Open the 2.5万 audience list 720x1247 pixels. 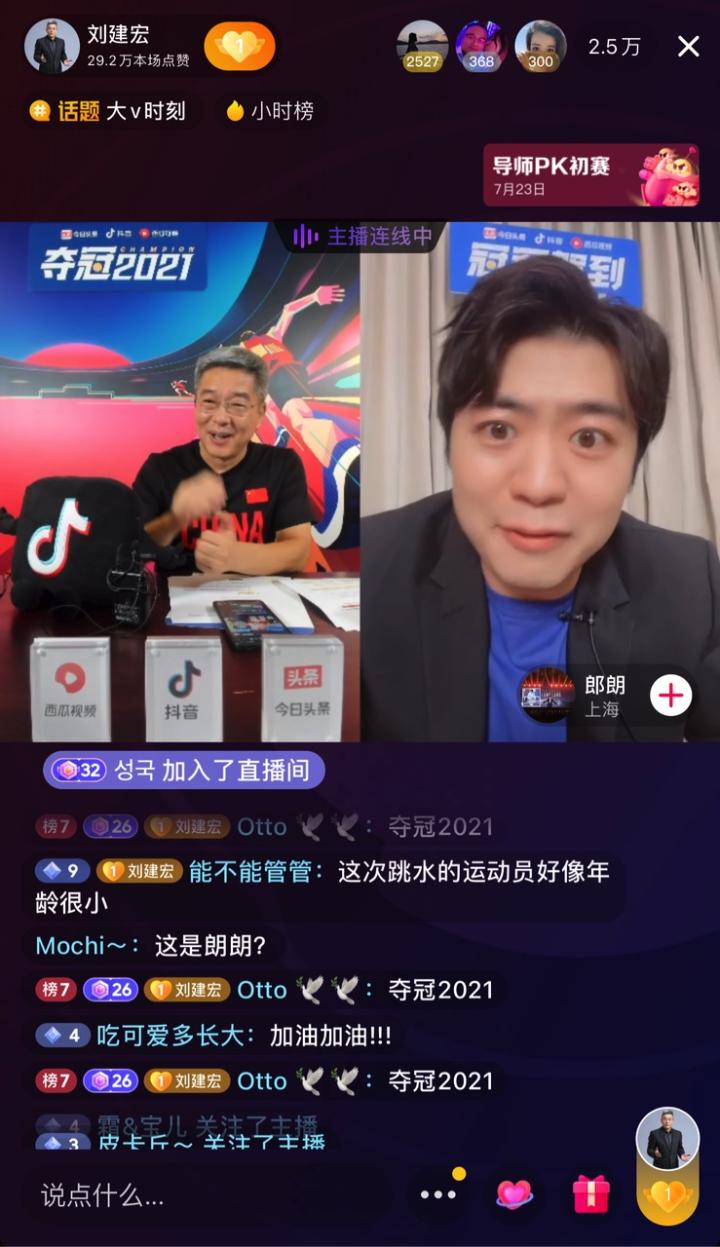(x=613, y=46)
